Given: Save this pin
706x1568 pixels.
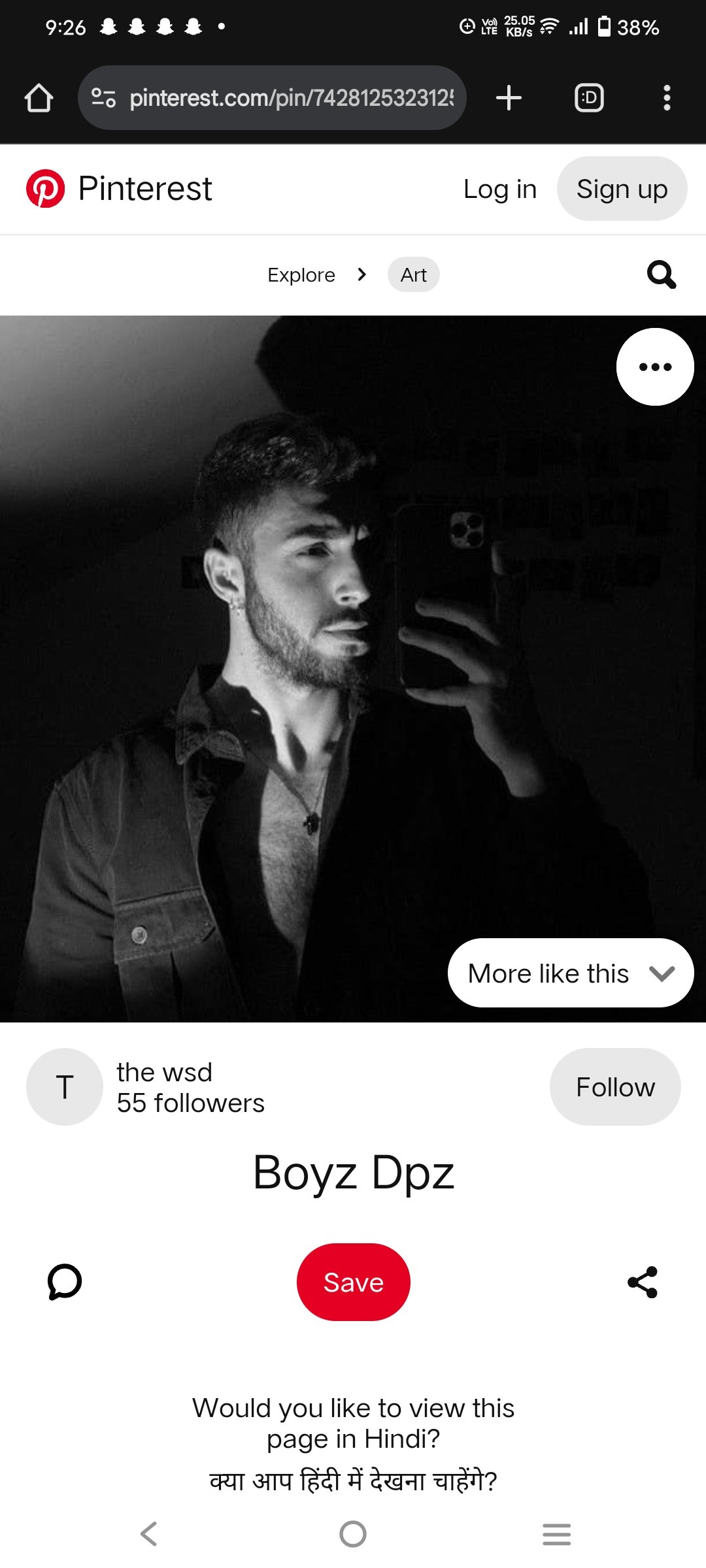Looking at the screenshot, I should [353, 1282].
